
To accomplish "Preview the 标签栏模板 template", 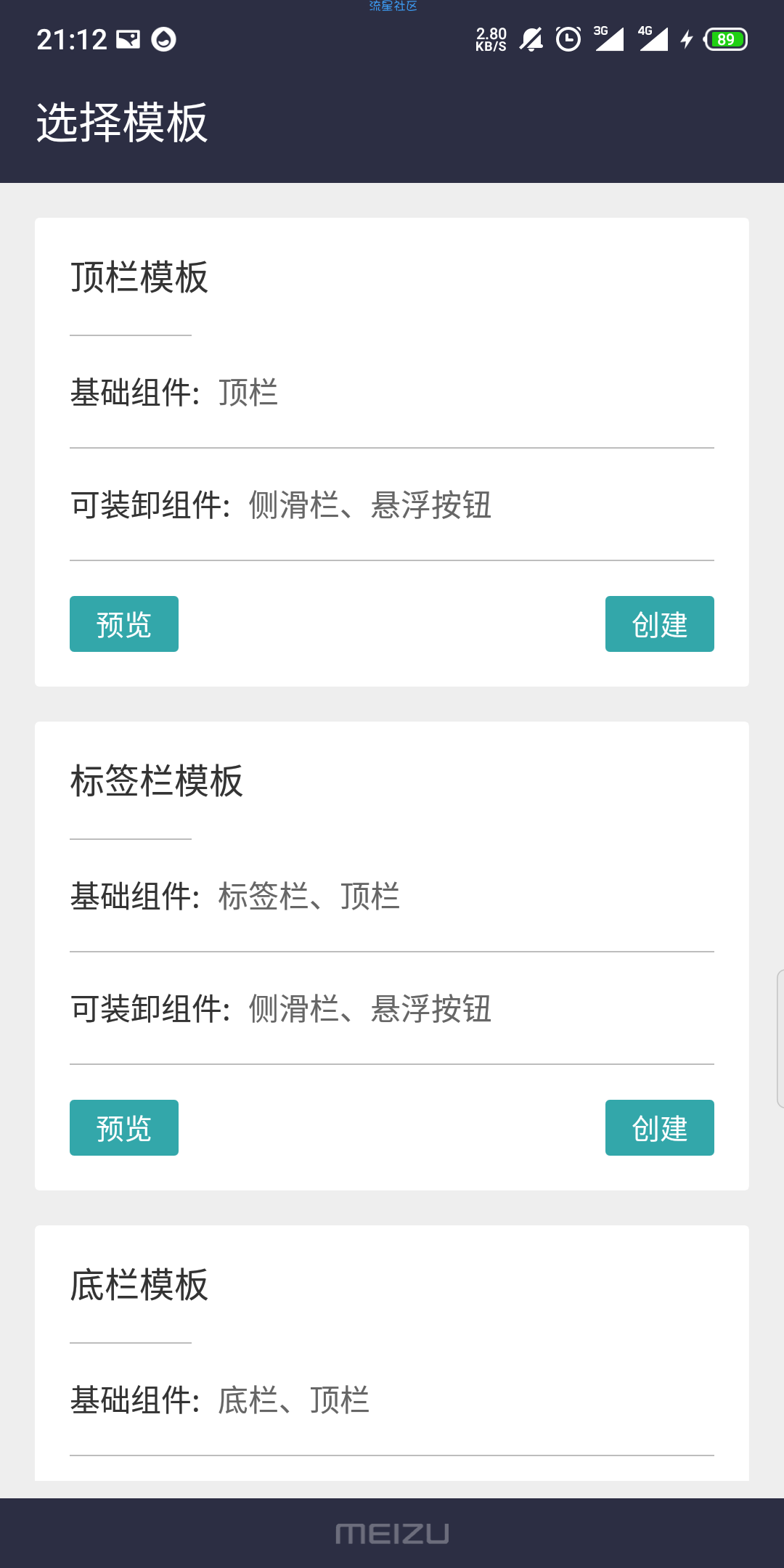I will click(x=124, y=1127).
